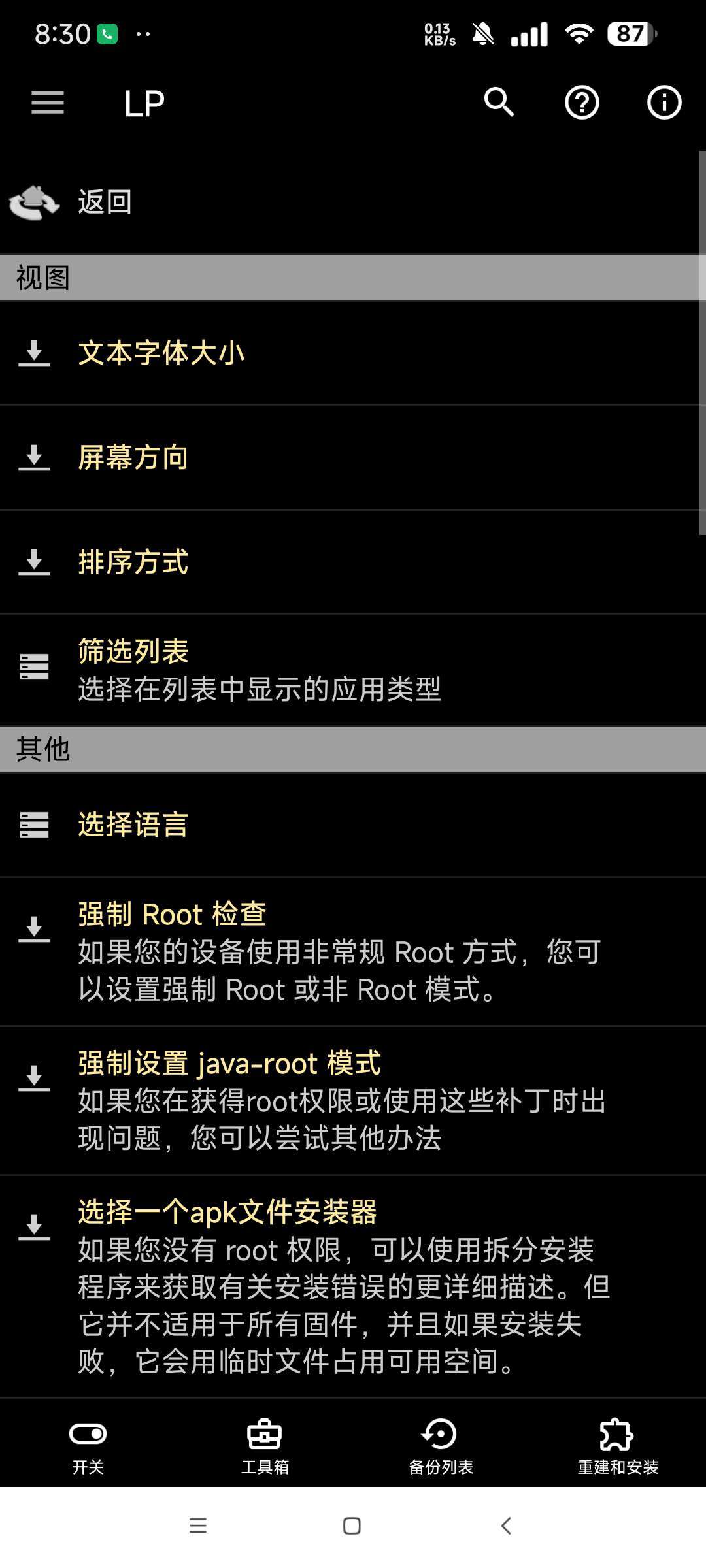Screen dimensions: 706x1568
Task: Open 文本字体大小 setting
Action: point(161,353)
